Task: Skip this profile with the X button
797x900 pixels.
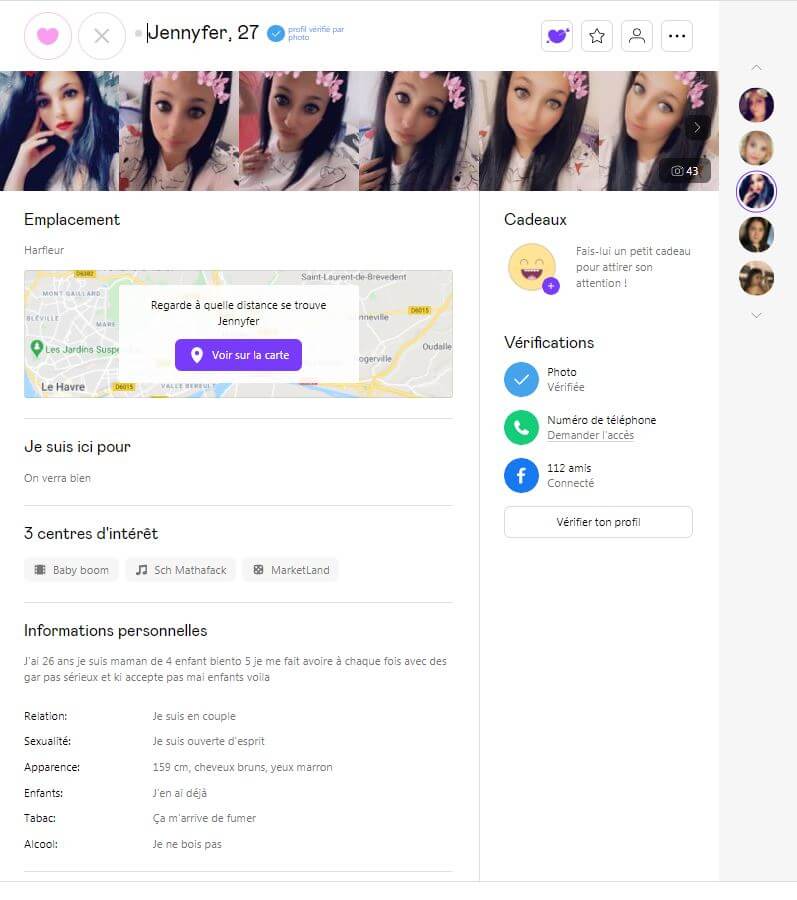Action: [101, 36]
